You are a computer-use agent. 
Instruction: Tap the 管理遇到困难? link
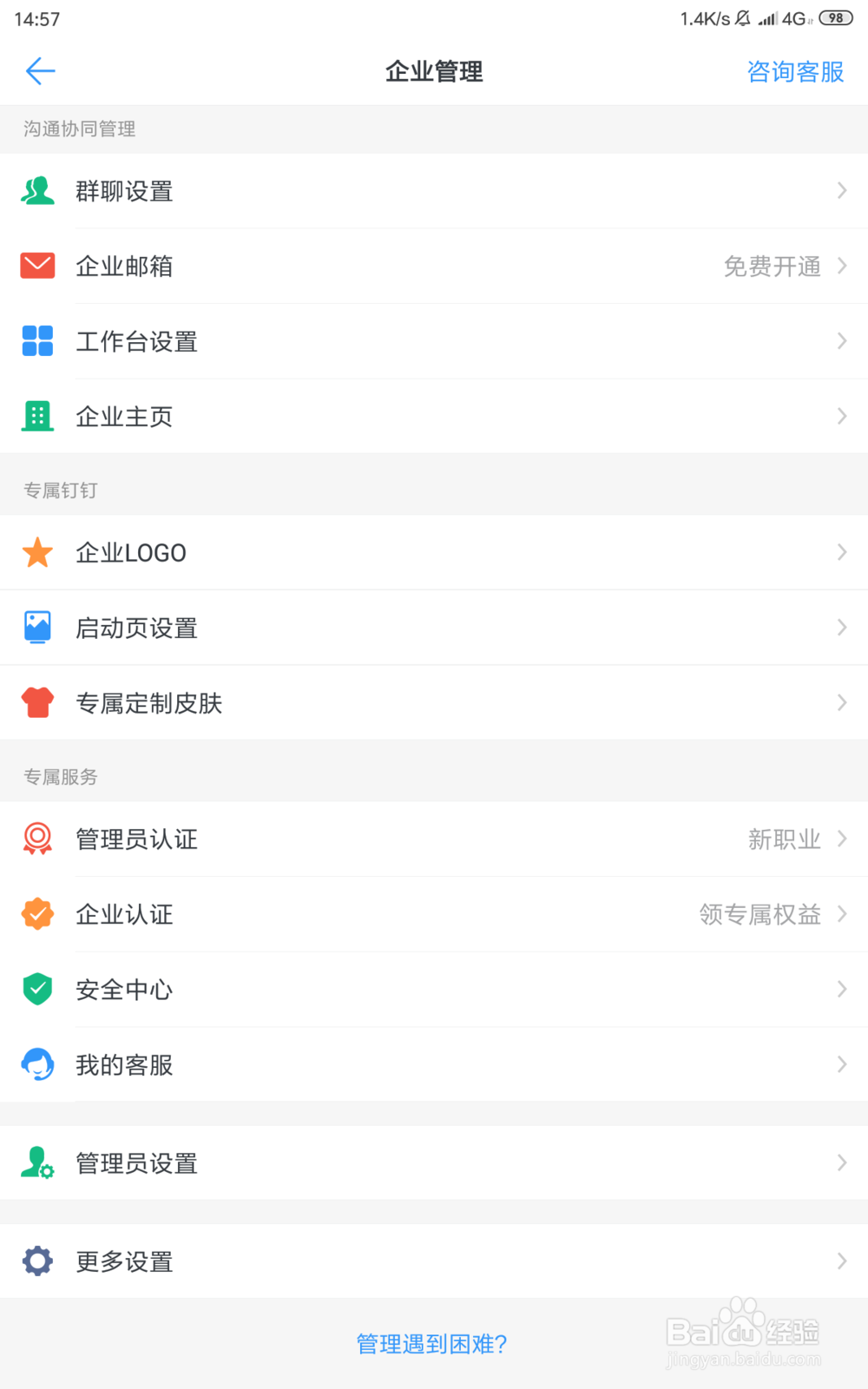coord(431,1344)
